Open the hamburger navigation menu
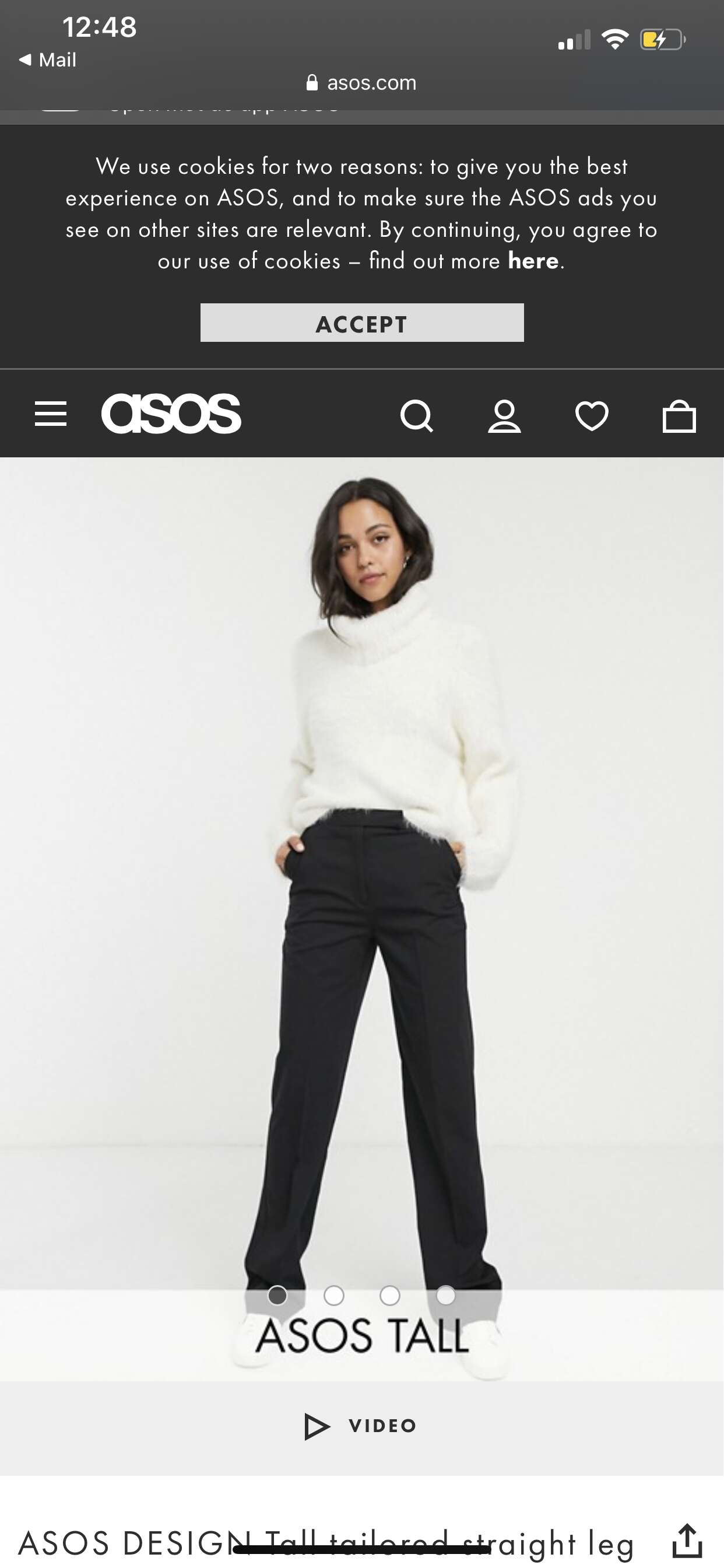 click(x=51, y=414)
